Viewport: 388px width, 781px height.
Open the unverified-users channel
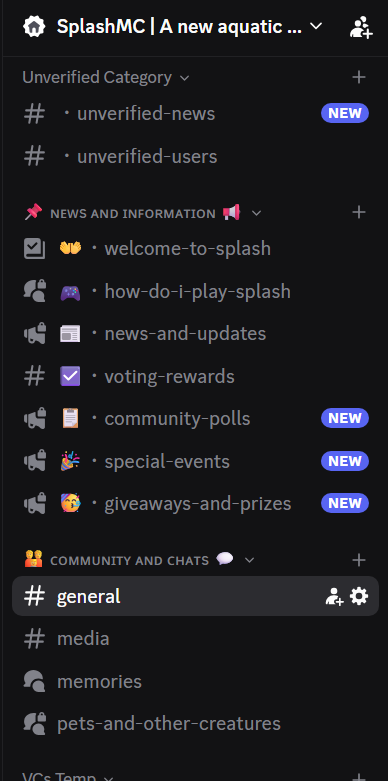[x=195, y=156]
